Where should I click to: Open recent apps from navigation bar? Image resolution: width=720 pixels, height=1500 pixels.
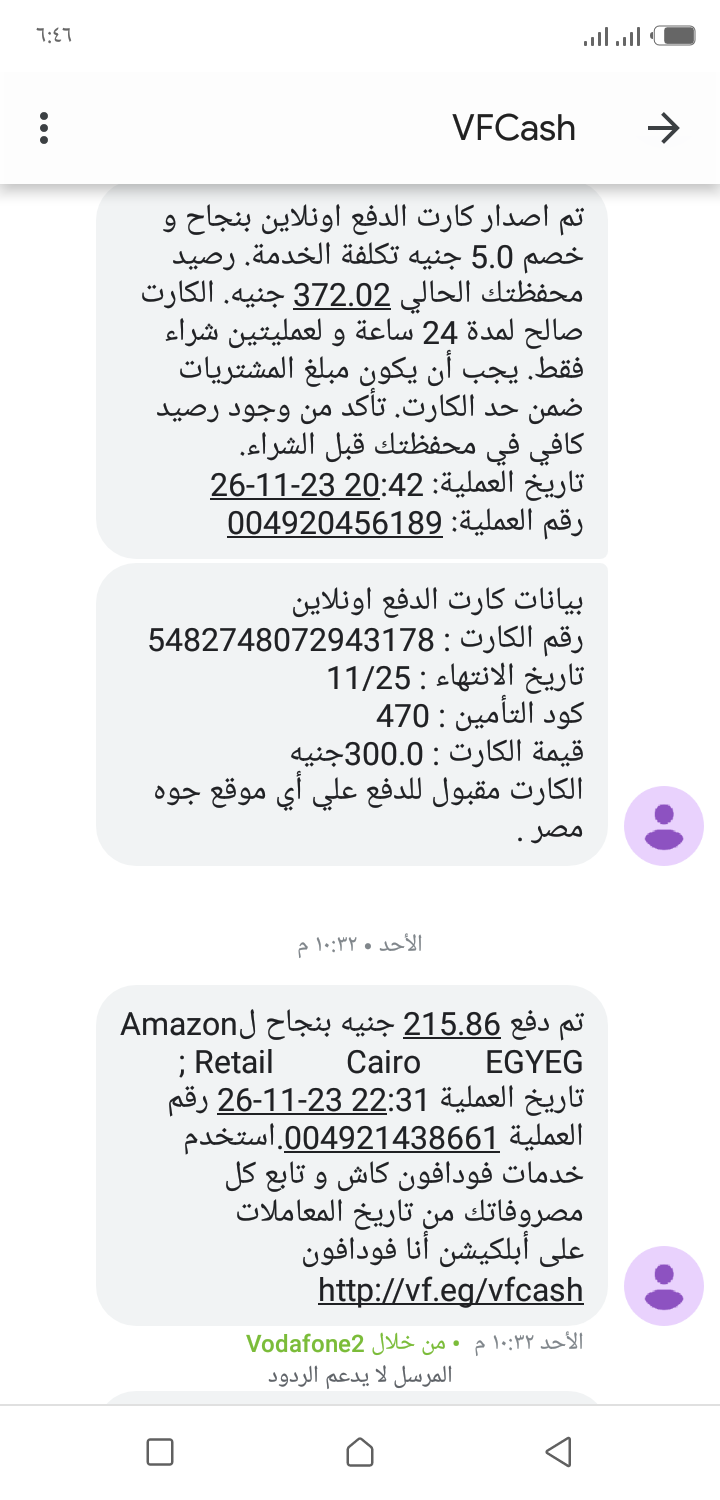coord(160,1451)
